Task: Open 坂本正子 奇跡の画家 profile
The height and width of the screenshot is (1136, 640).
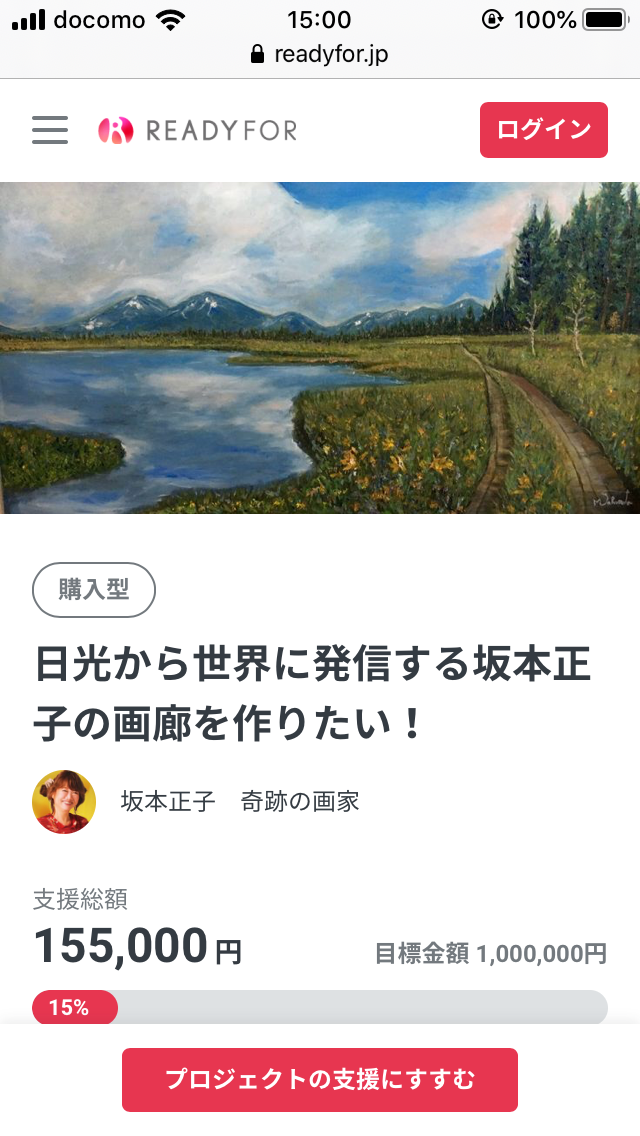Action: [x=239, y=801]
